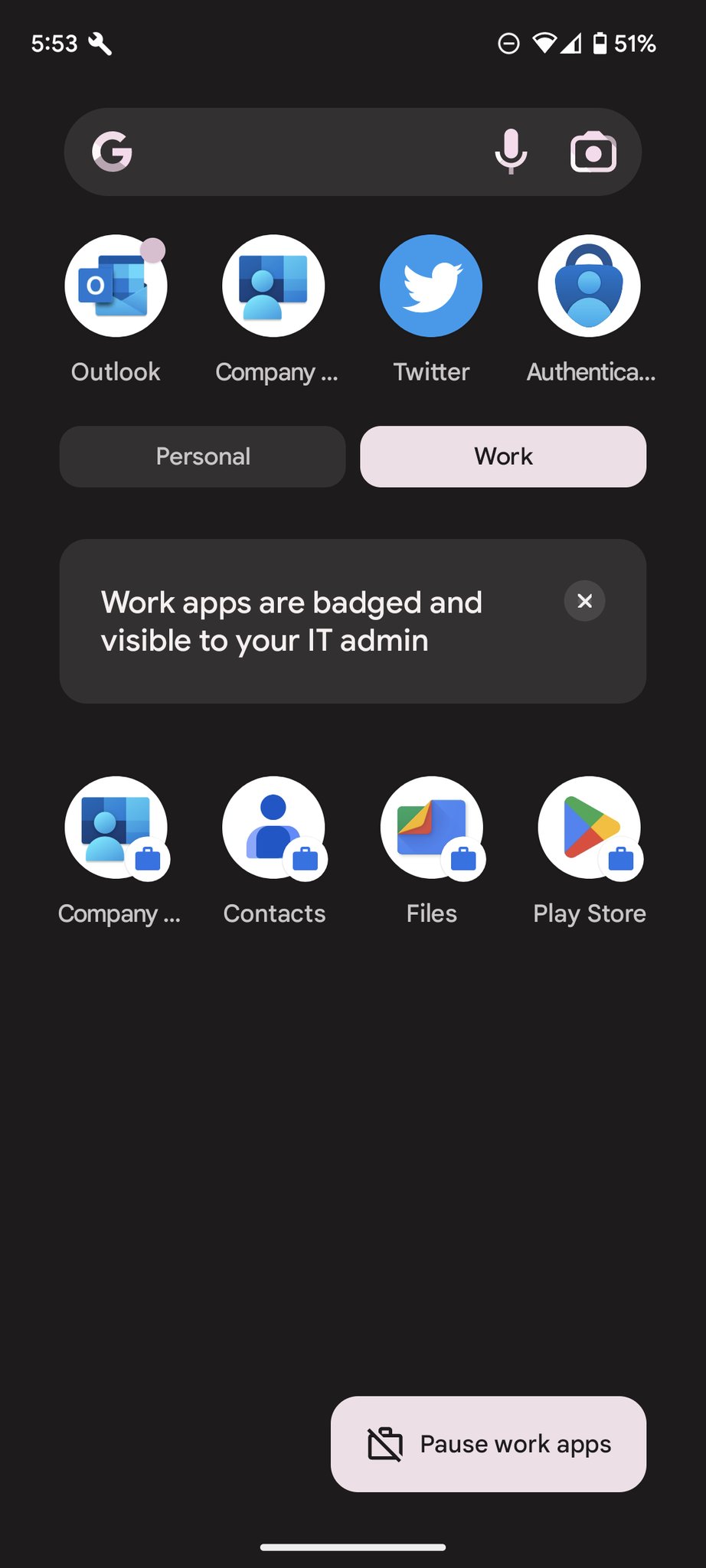Switch to the Personal tab
The image size is (706, 1568).
203,456
